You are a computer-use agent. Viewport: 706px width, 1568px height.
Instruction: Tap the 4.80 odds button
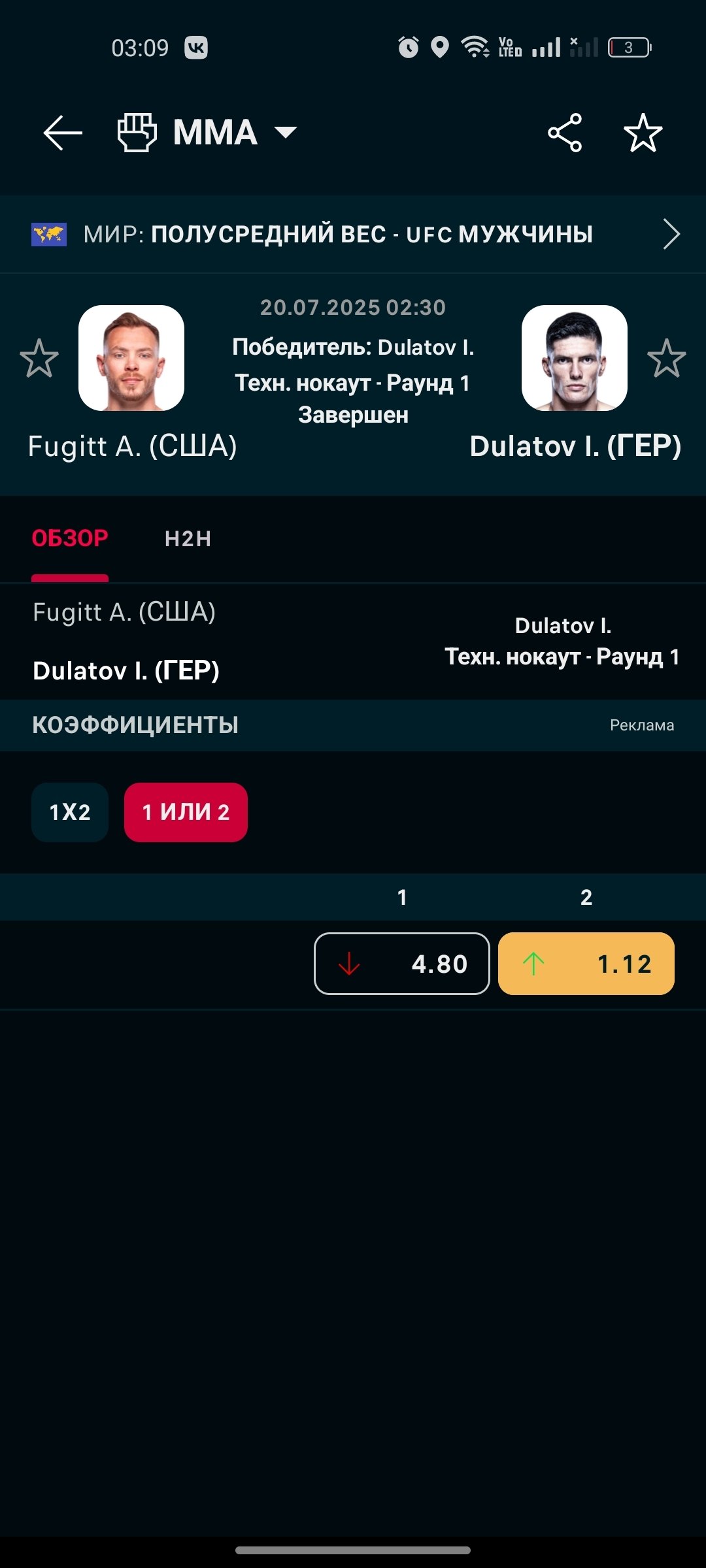pyautogui.click(x=401, y=964)
